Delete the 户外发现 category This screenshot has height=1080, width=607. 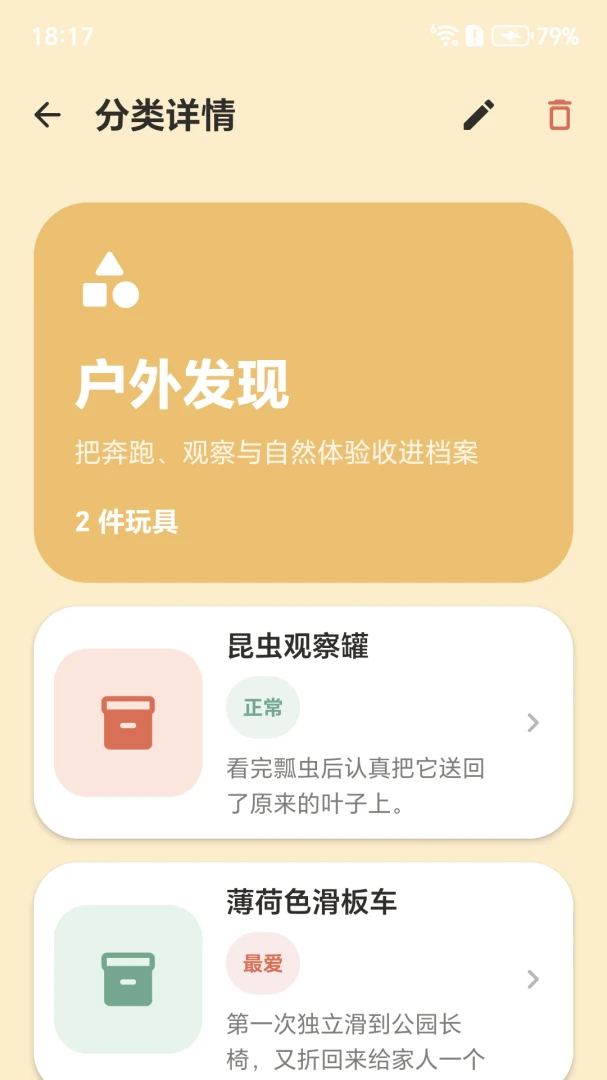point(559,115)
